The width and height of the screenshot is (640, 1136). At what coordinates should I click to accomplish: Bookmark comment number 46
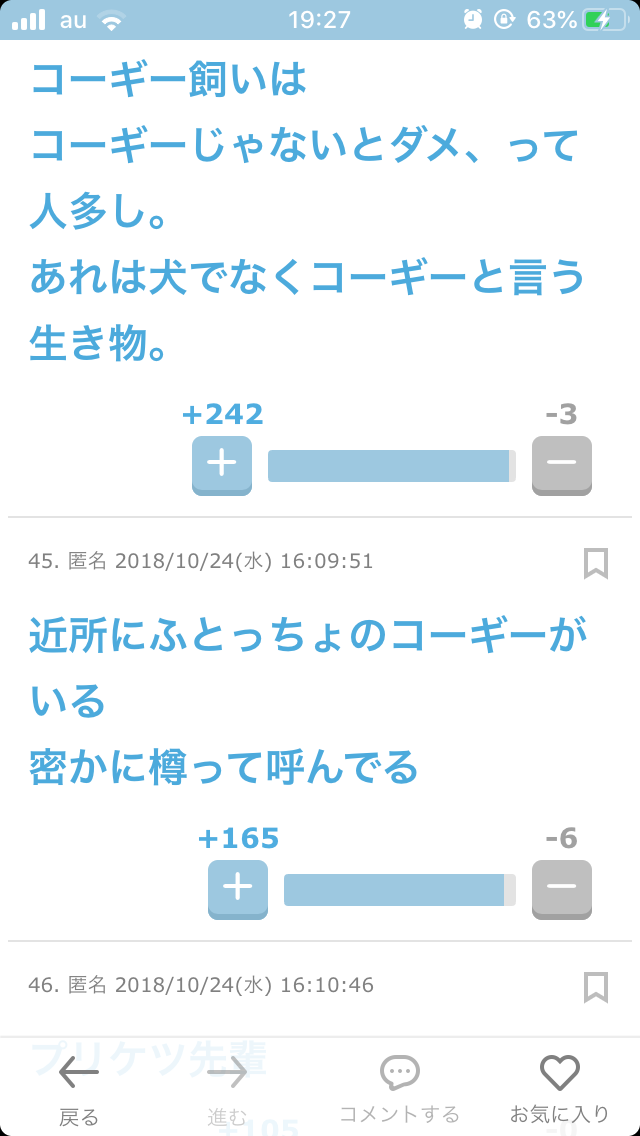point(595,987)
